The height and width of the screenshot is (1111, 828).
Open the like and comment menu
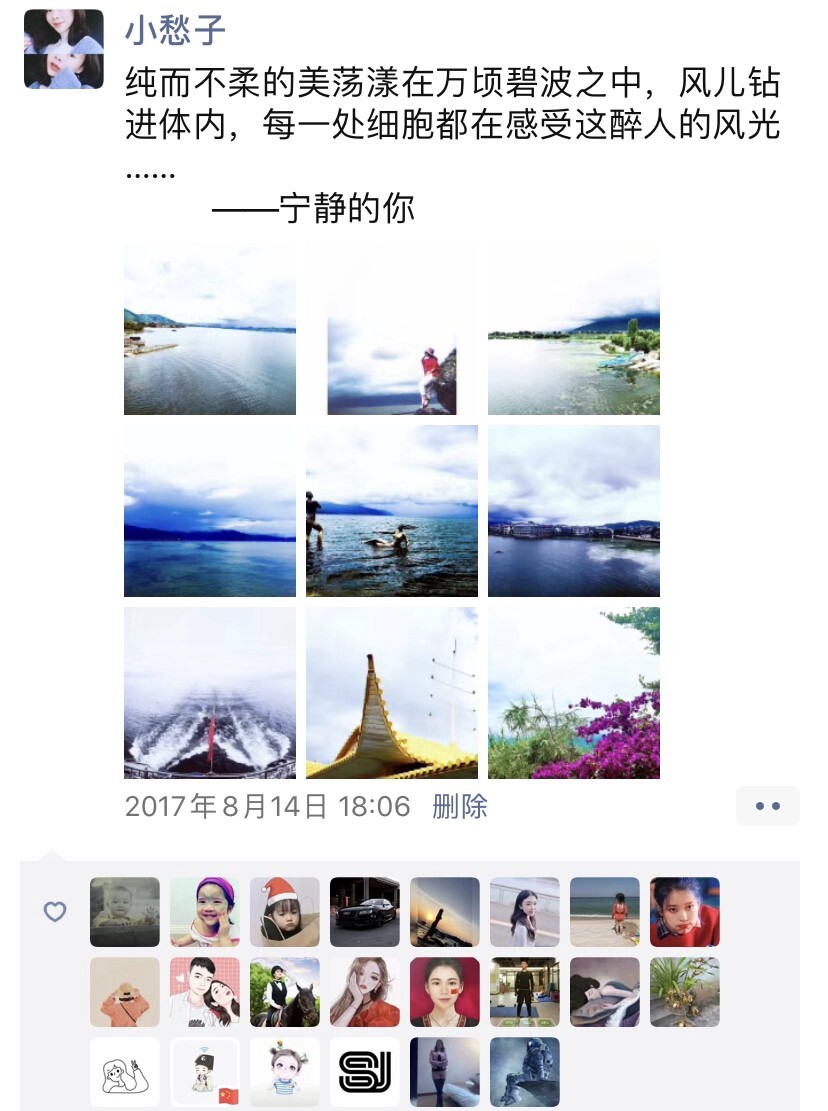tap(767, 806)
